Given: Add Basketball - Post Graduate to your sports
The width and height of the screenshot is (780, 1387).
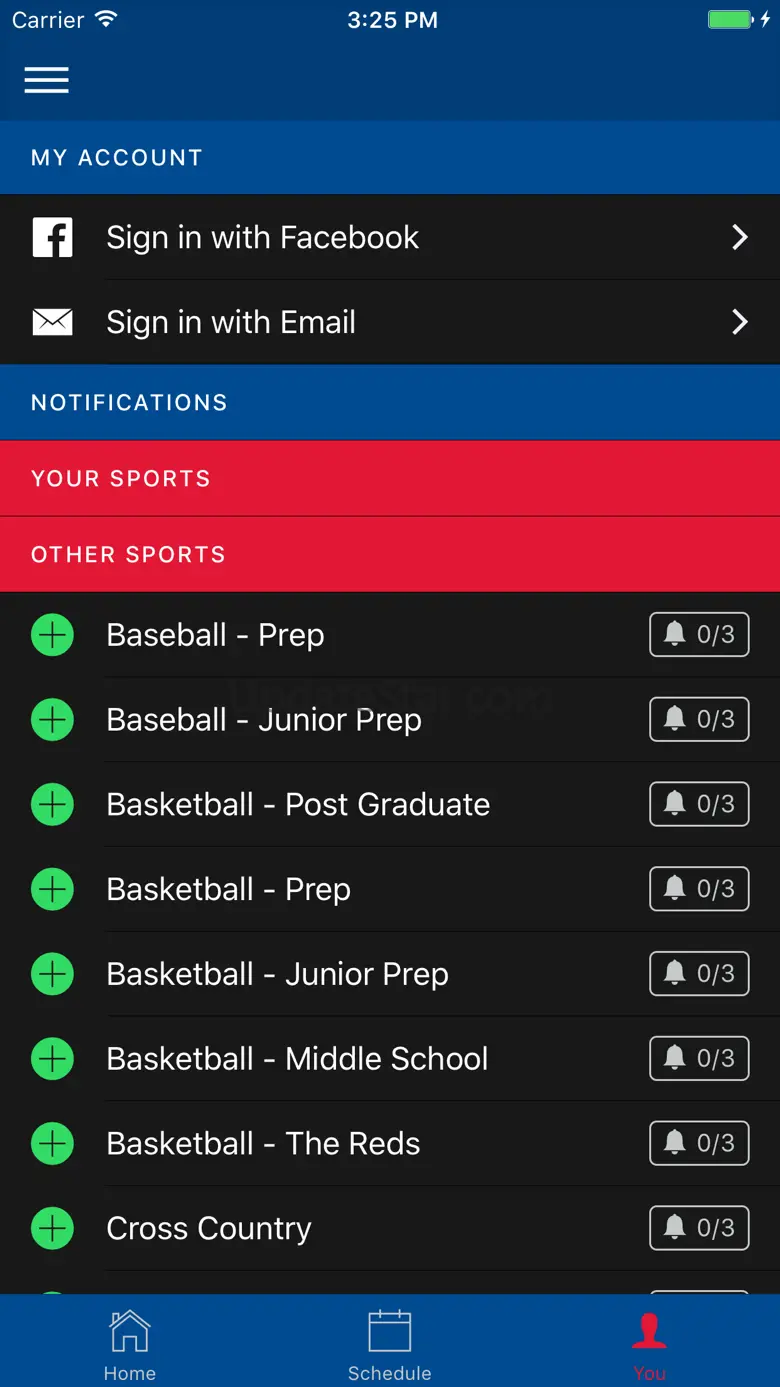Looking at the screenshot, I should [x=52, y=805].
